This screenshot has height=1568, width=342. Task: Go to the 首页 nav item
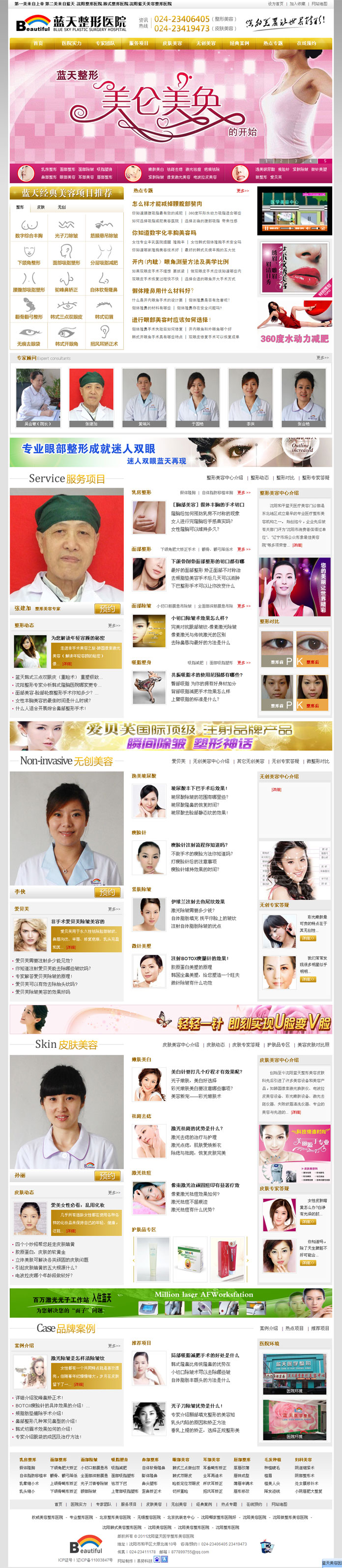[38, 43]
